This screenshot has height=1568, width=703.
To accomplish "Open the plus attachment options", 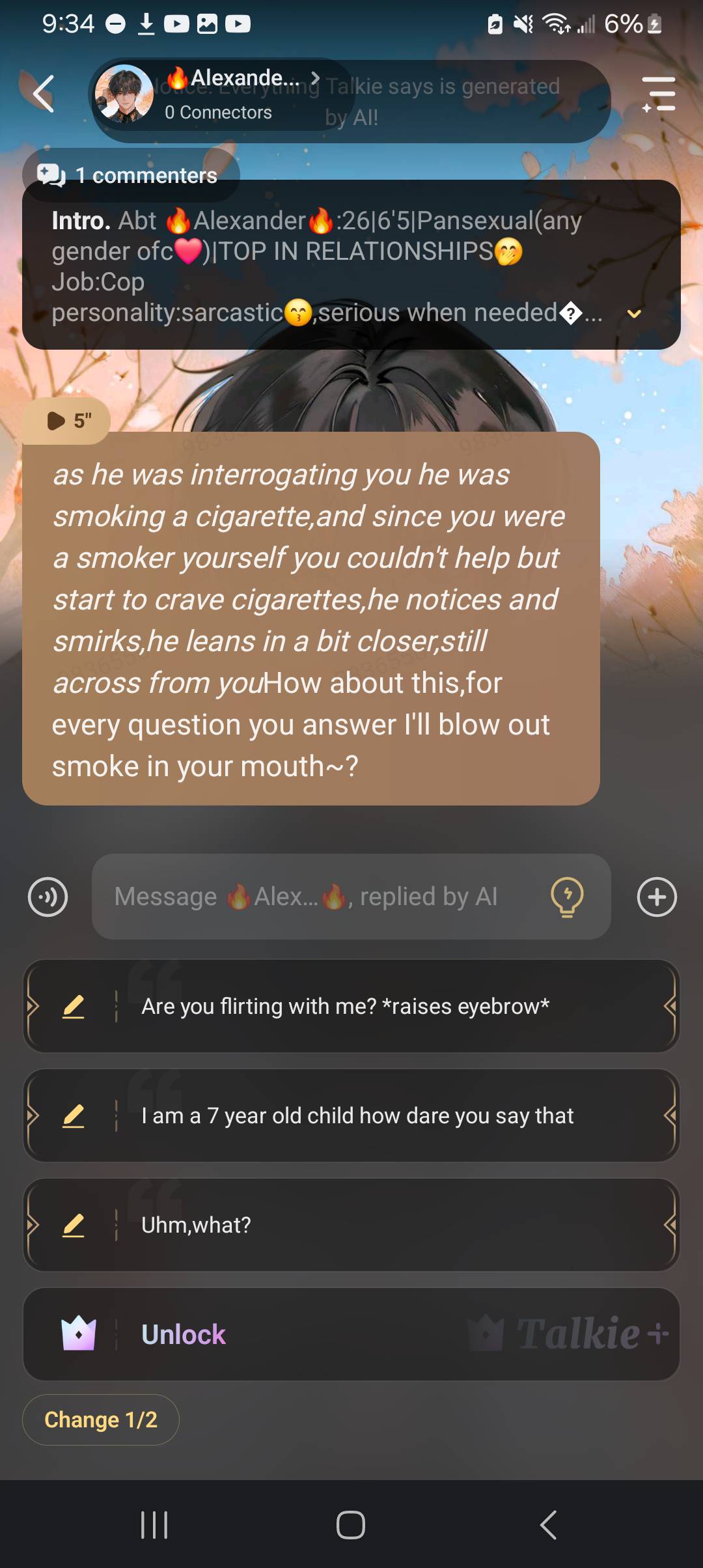I will coord(656,897).
